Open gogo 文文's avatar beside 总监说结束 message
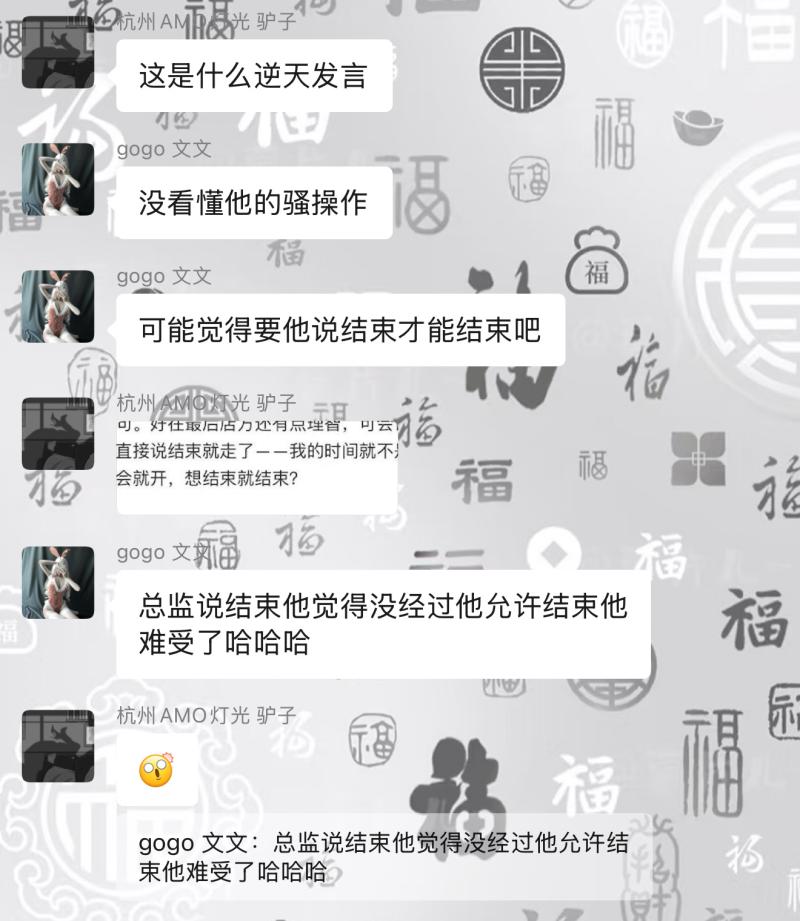This screenshot has width=800, height=921. [x=58, y=583]
